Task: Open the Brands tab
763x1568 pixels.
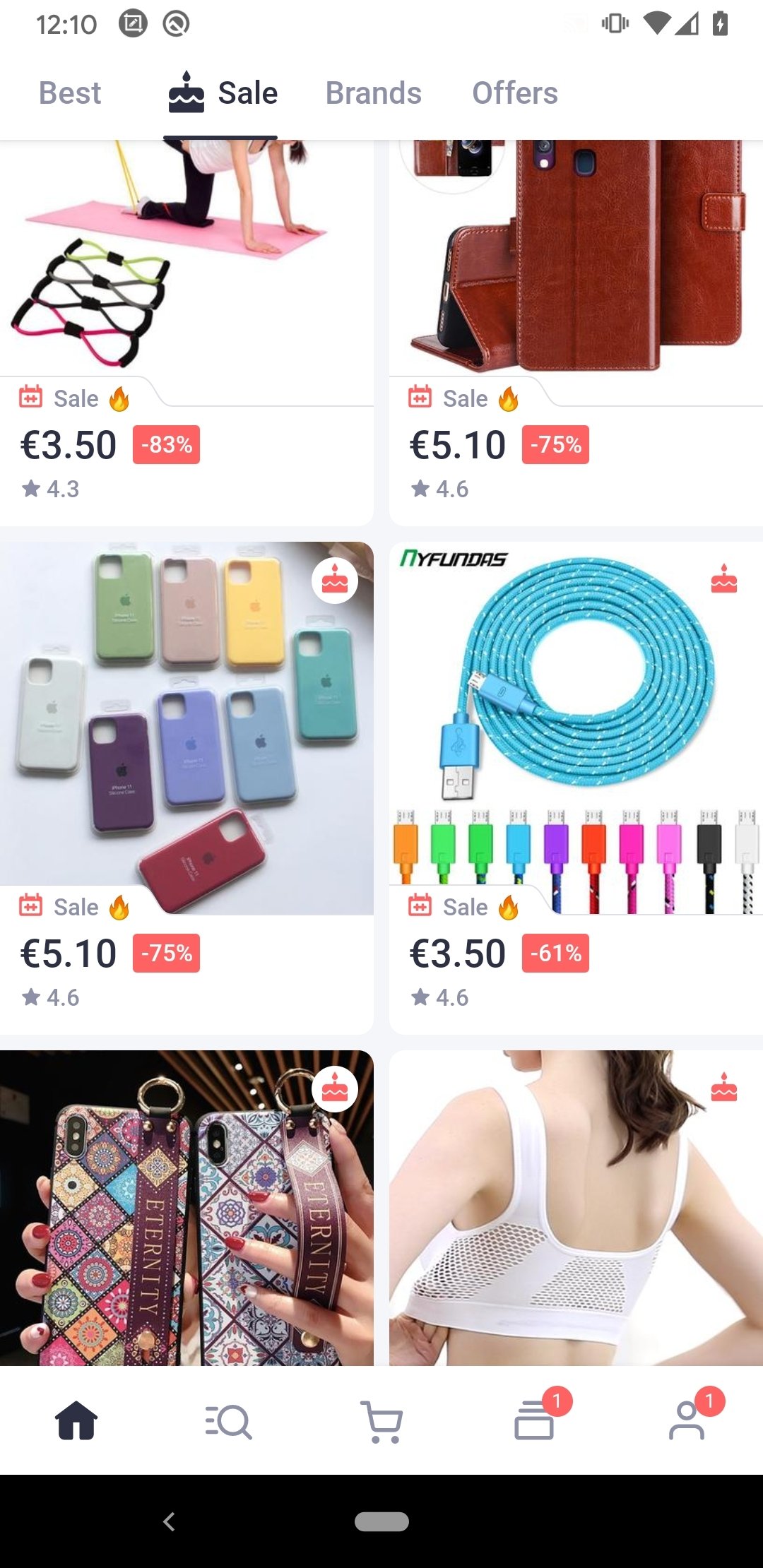Action: (x=373, y=93)
